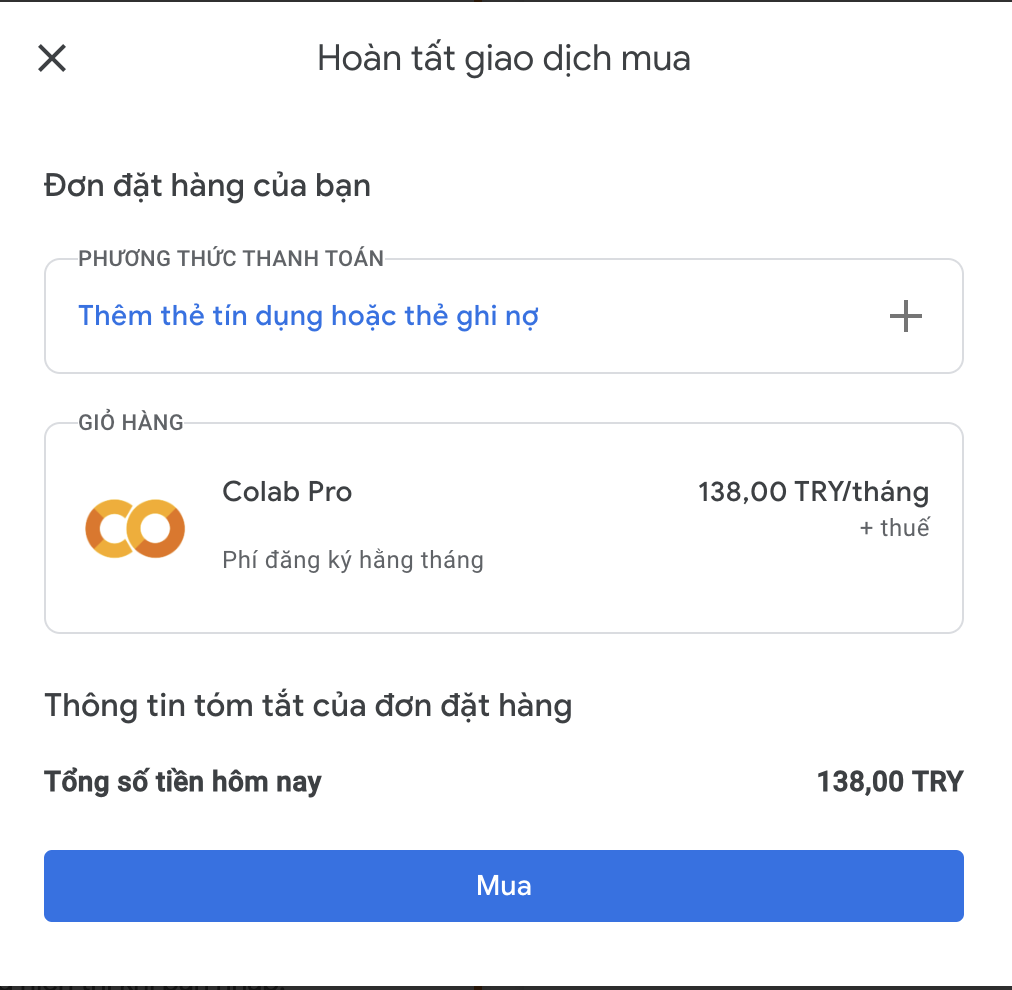Add a credit or debit card
Screen dimensions: 1012x990
(x=309, y=317)
